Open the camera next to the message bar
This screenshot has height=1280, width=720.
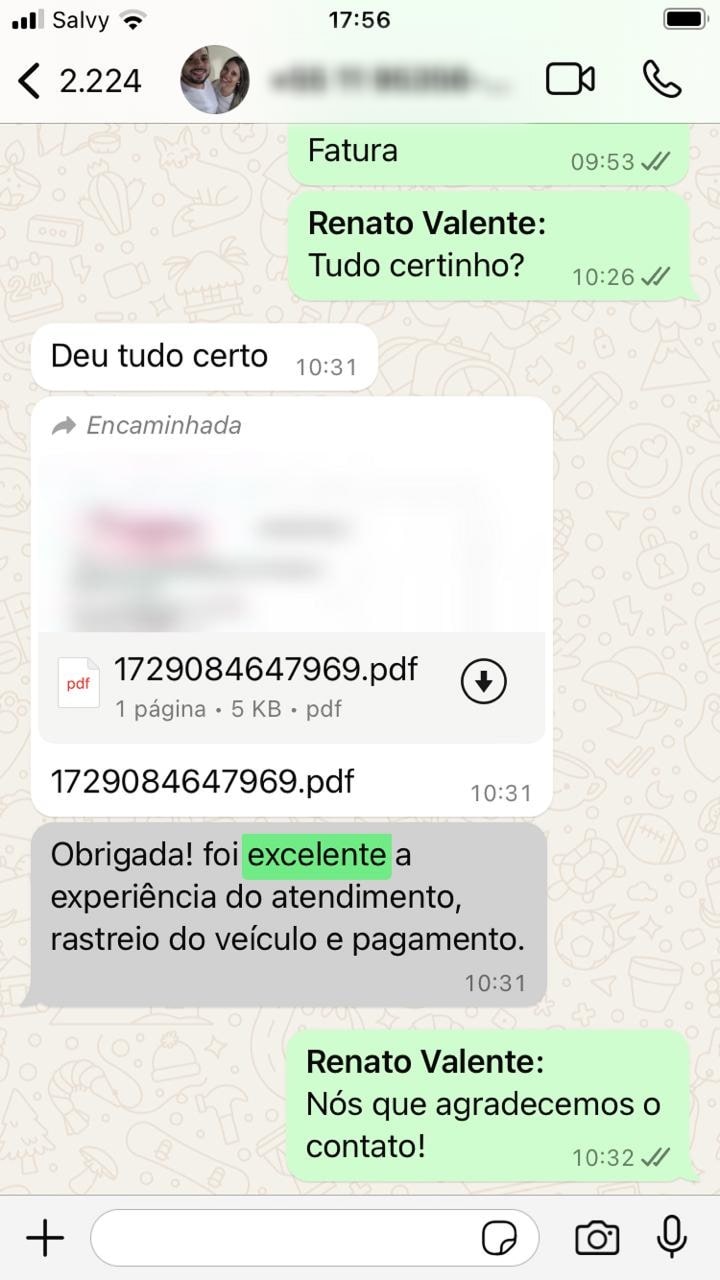[x=597, y=1237]
